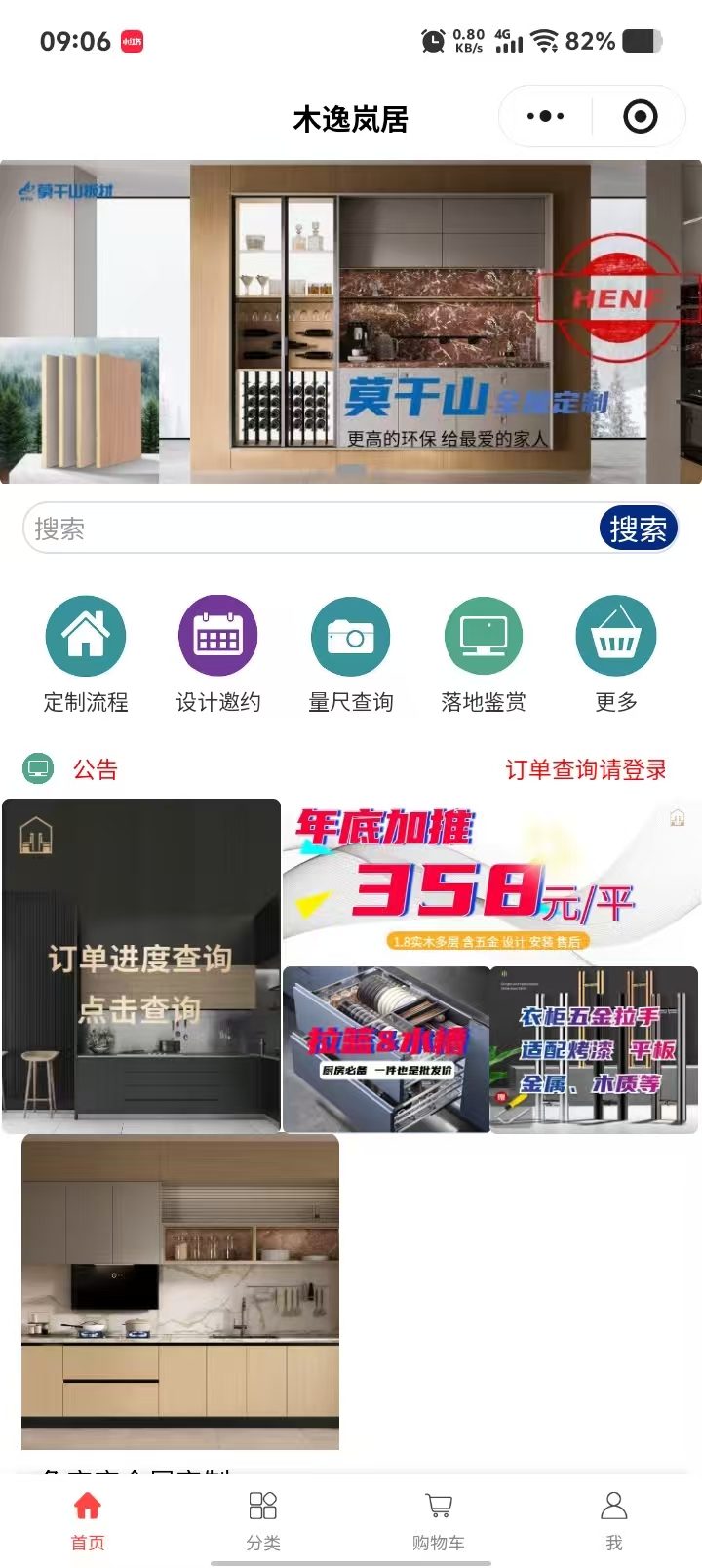Screen dimensions: 702x1568
Task: Switch to the 购物车 tab
Action: [439, 1519]
